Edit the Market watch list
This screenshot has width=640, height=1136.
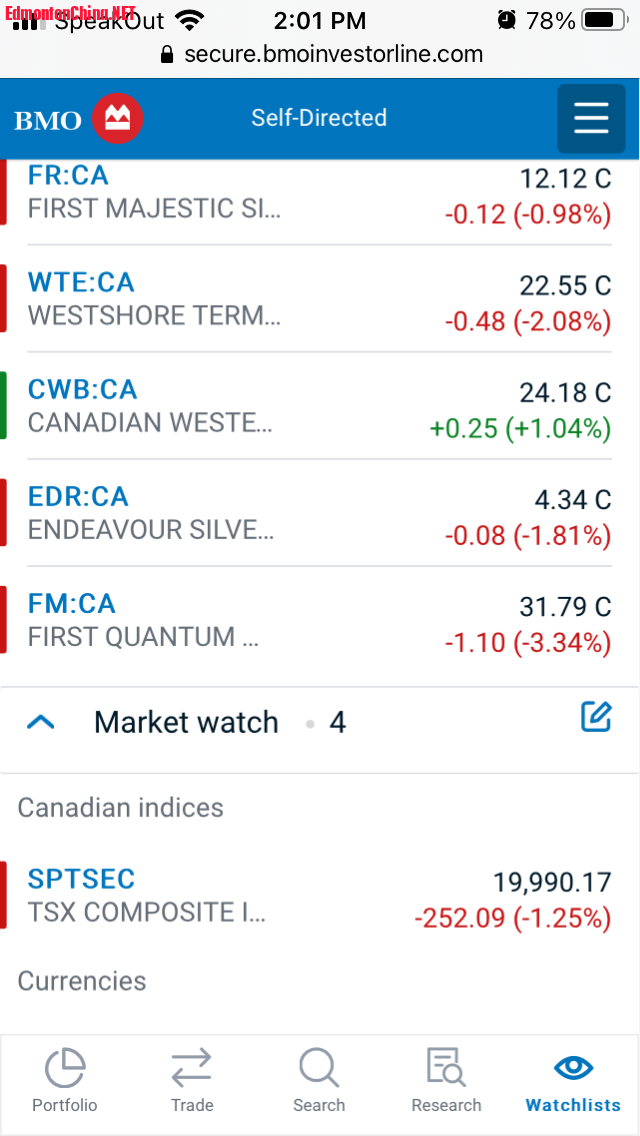click(x=596, y=717)
